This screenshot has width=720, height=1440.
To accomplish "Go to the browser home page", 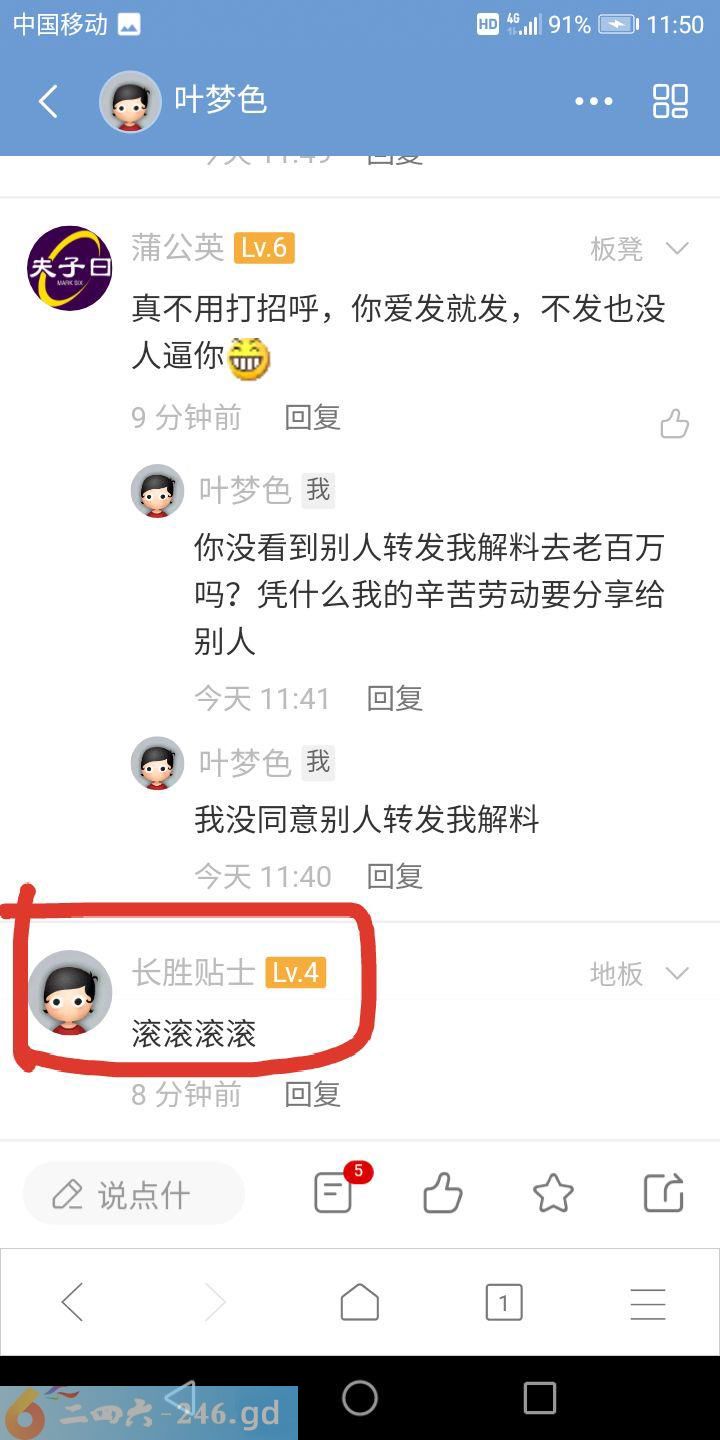I will click(x=359, y=1303).
